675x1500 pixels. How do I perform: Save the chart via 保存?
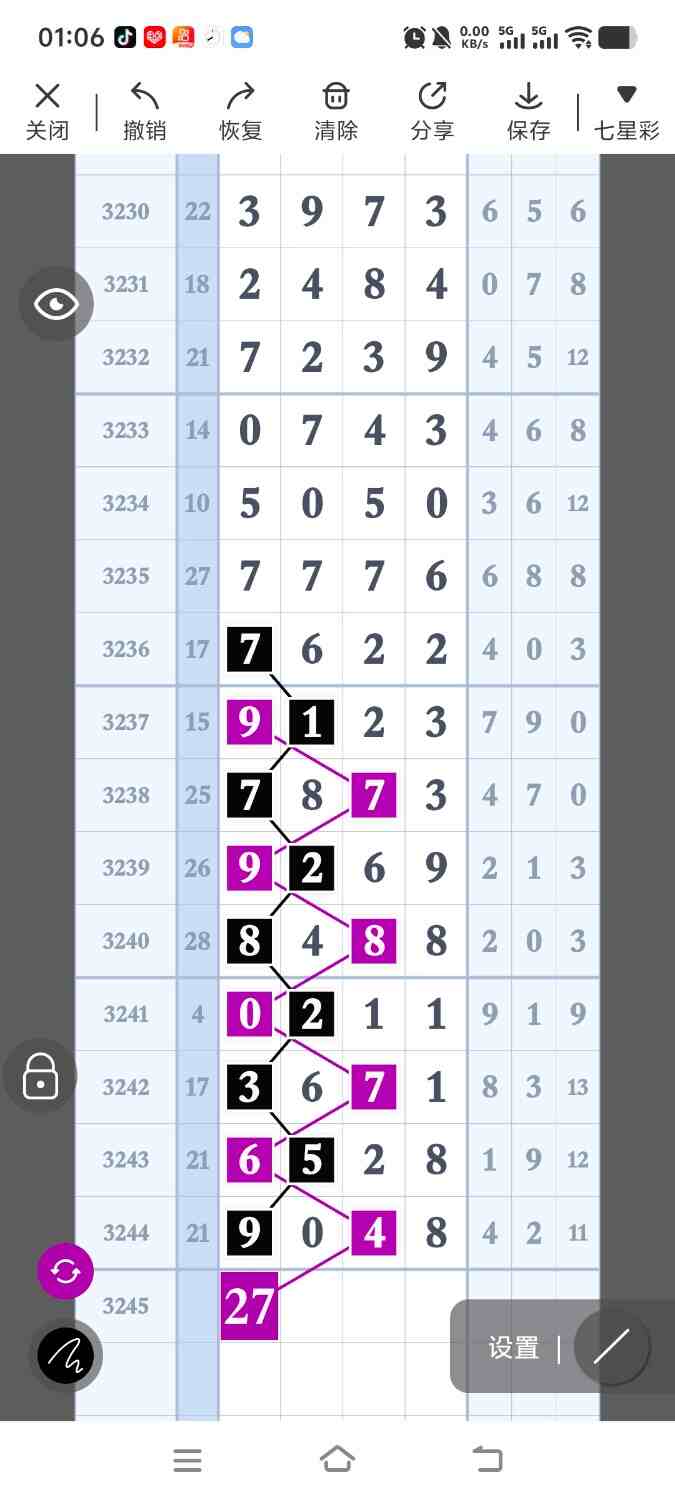(528, 111)
